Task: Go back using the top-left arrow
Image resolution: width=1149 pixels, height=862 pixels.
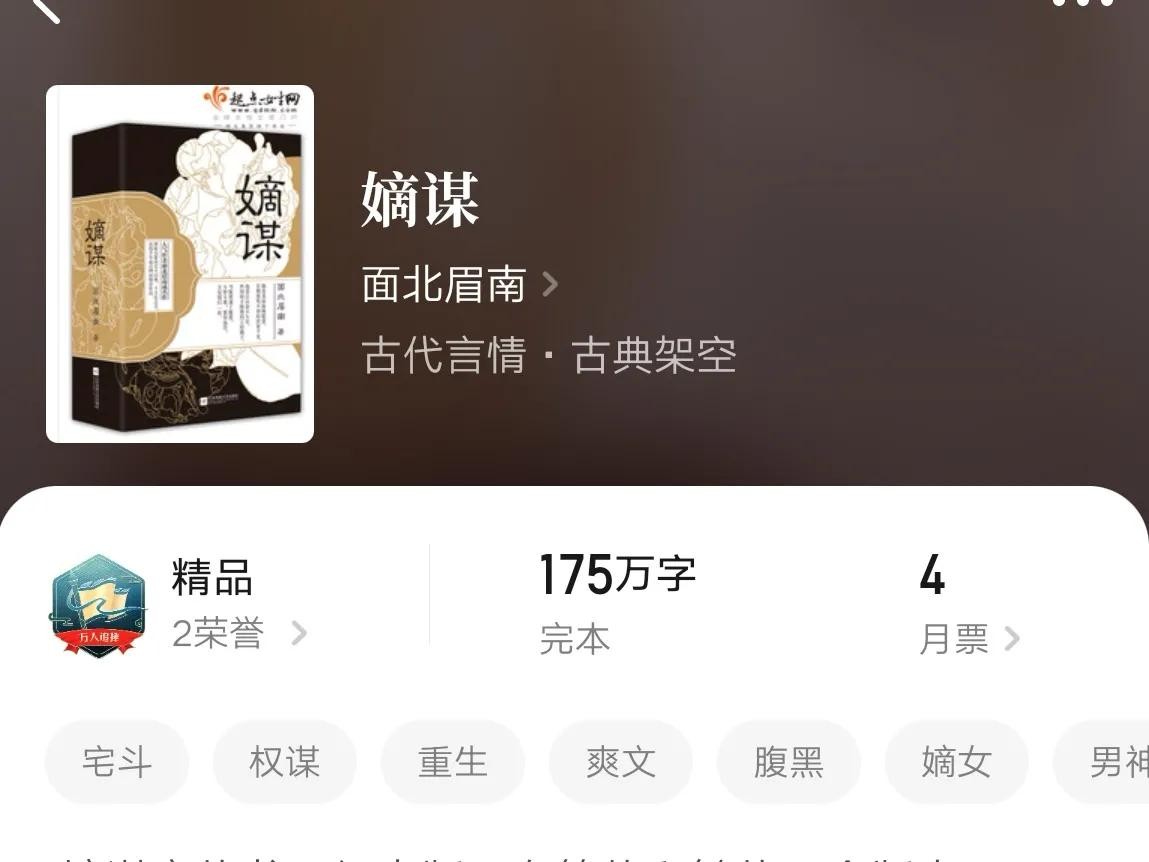Action: [45, 8]
